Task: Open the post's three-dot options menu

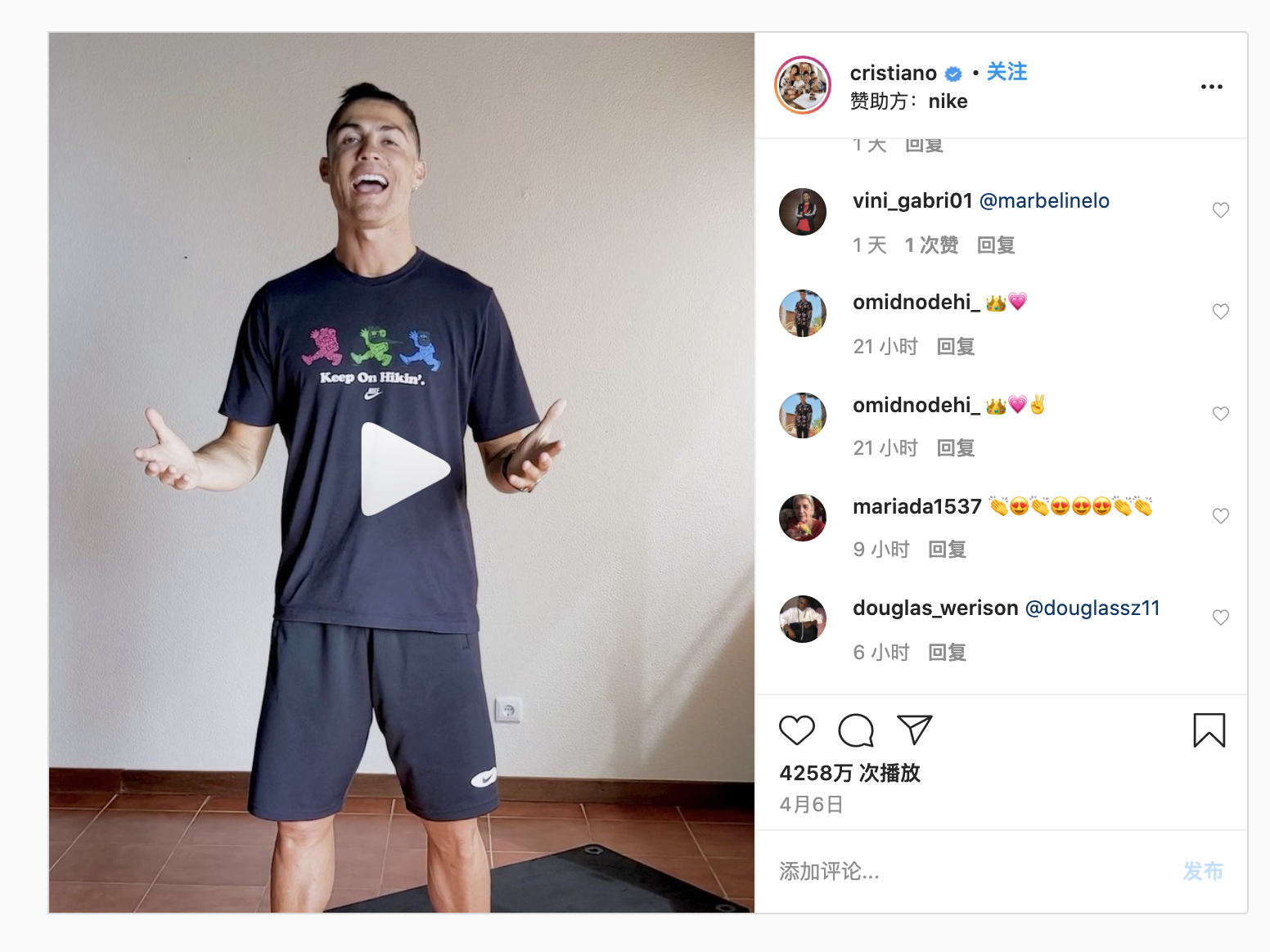Action: coord(1211,87)
